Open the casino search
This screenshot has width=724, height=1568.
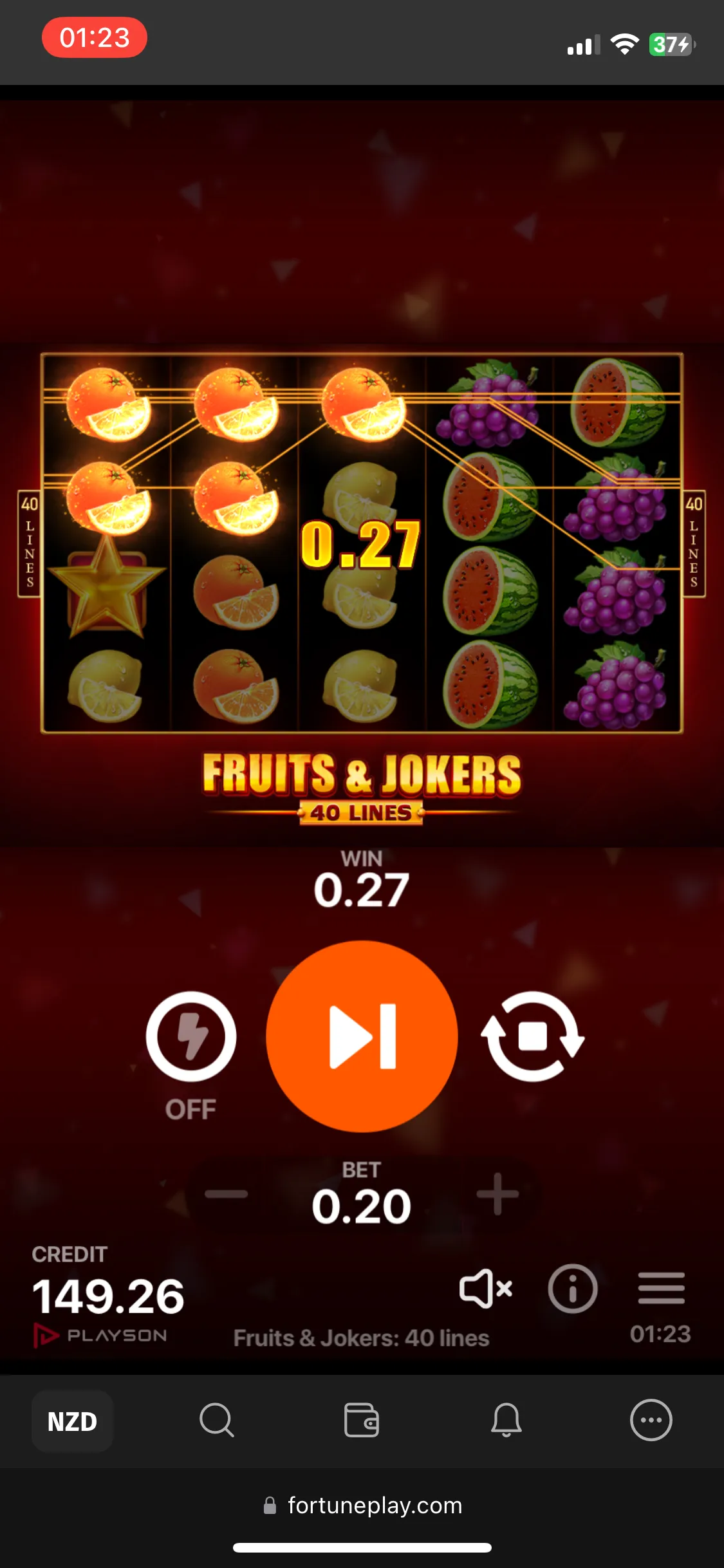click(217, 1420)
